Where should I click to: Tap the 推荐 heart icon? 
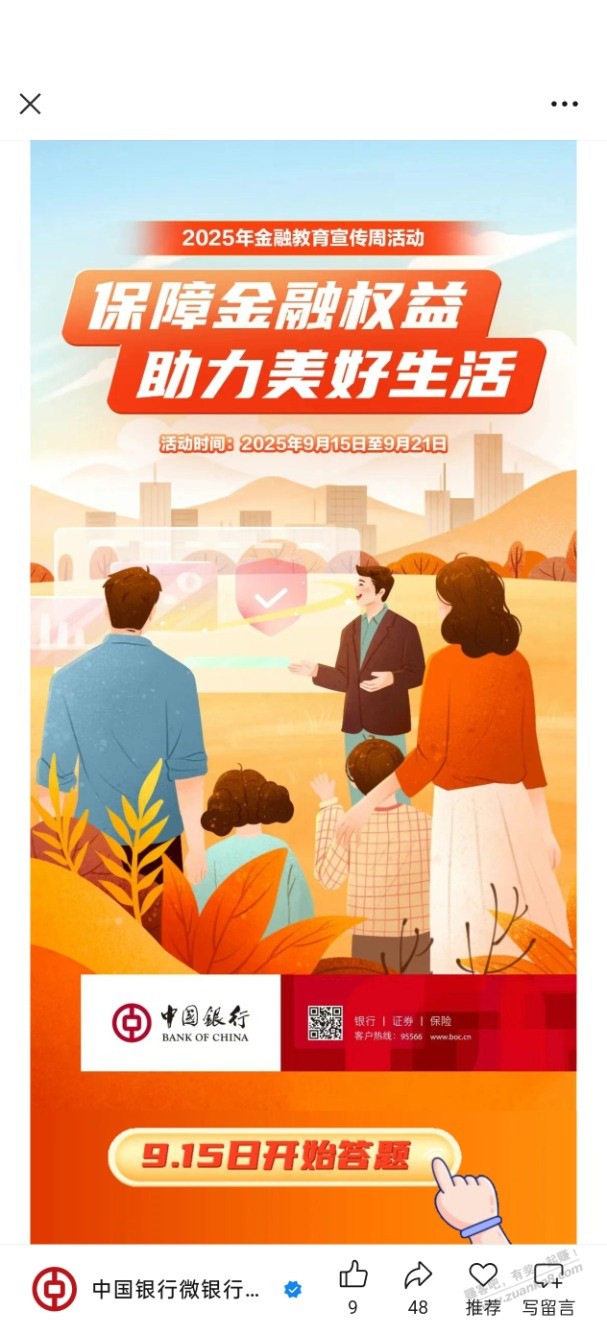(483, 1276)
